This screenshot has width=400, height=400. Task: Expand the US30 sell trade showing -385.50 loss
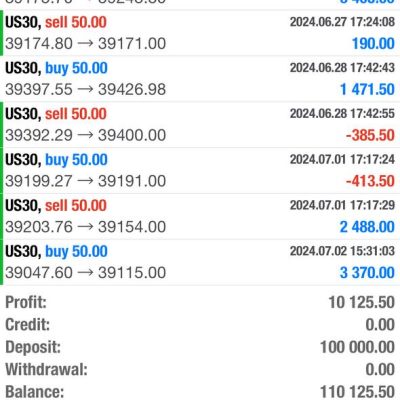200,125
